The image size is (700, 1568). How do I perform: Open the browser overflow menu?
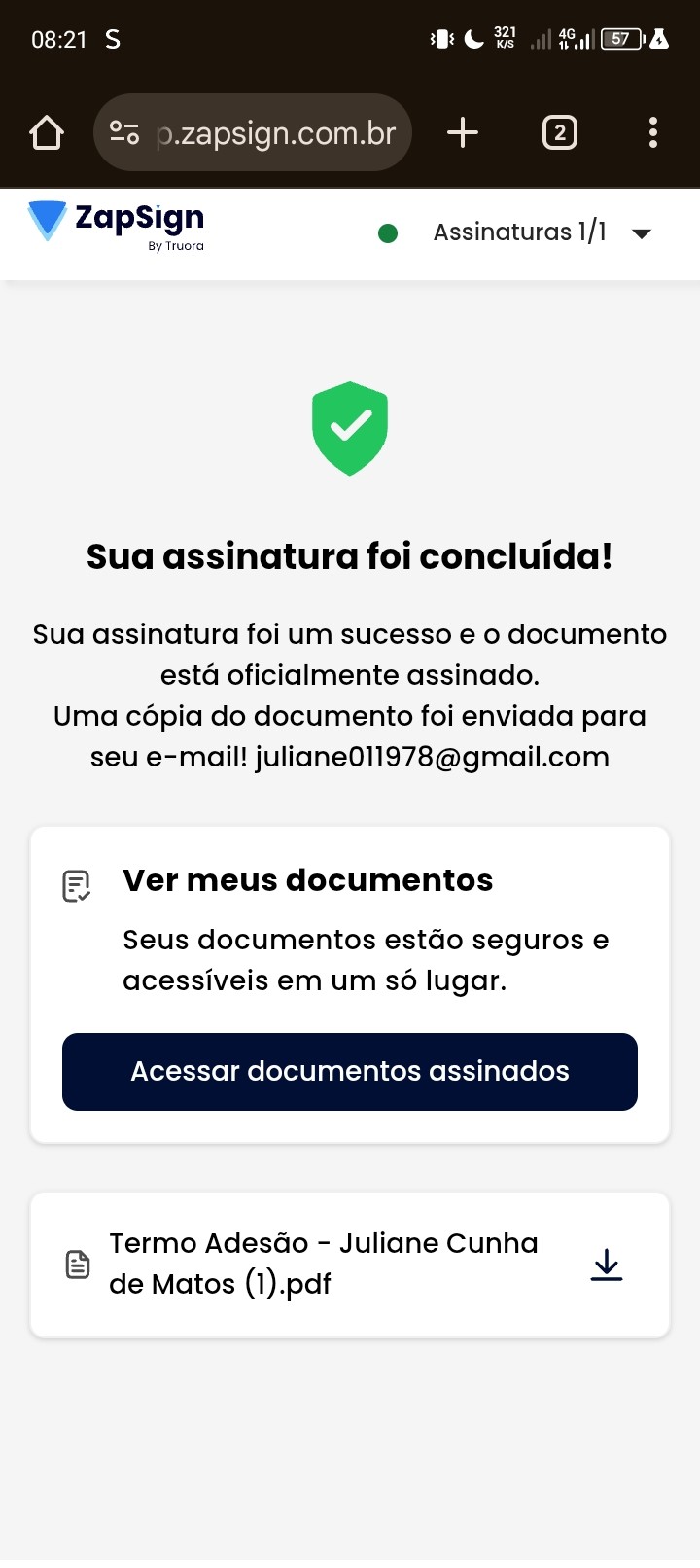click(x=653, y=132)
